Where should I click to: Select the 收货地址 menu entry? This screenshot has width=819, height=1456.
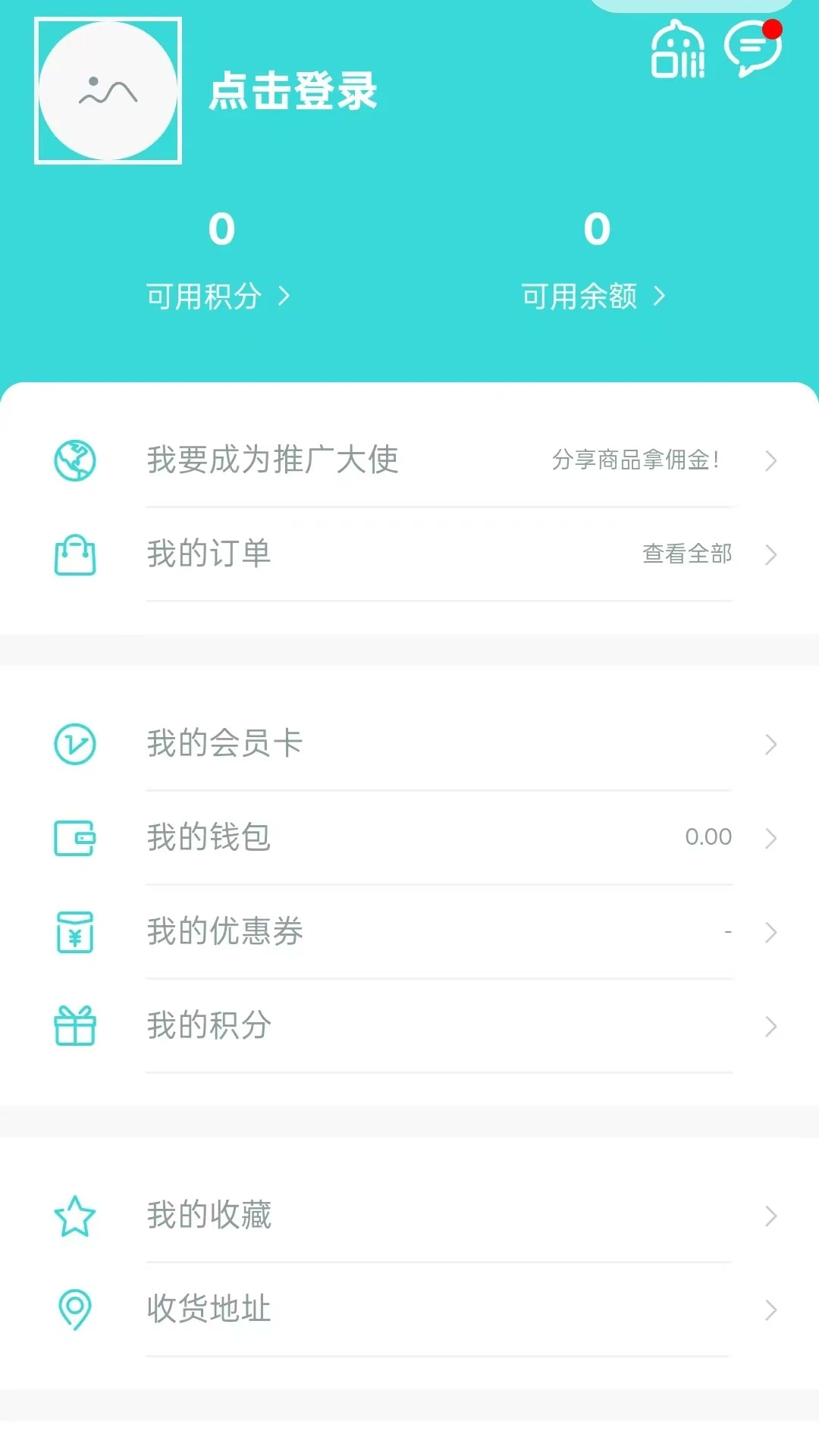[208, 1309]
